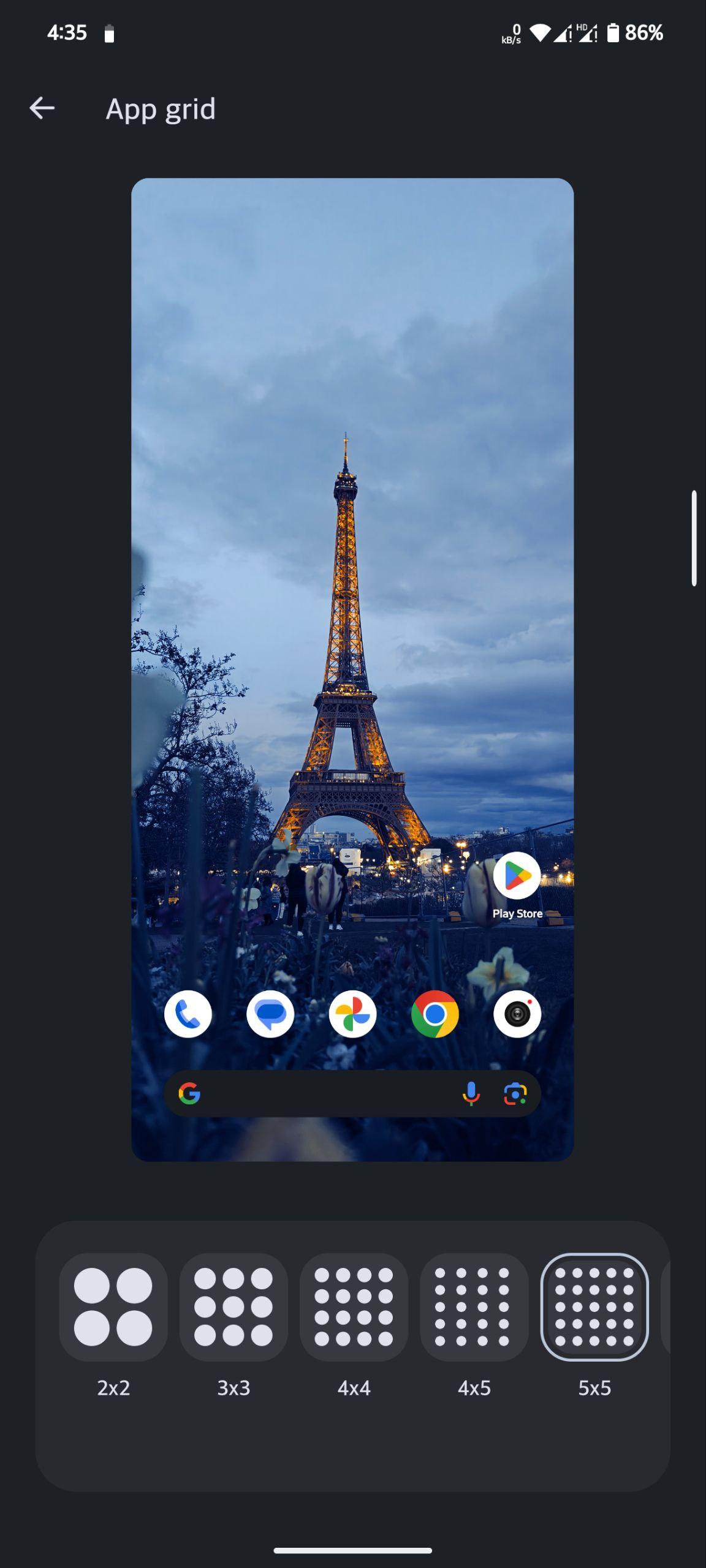The width and height of the screenshot is (706, 1568).
Task: Tap the home screen preview
Action: [x=352, y=669]
